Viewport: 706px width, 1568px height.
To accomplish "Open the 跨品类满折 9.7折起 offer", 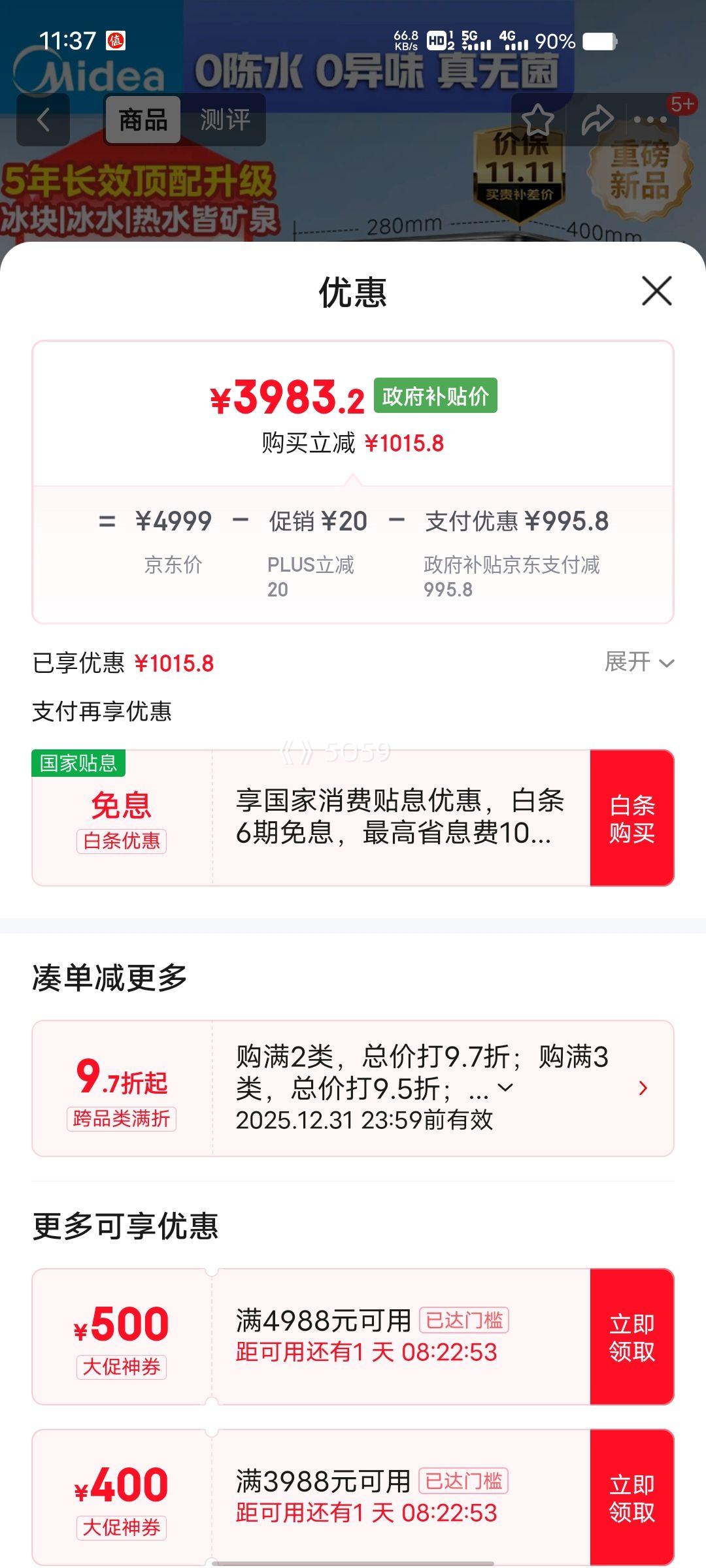I will point(643,1088).
